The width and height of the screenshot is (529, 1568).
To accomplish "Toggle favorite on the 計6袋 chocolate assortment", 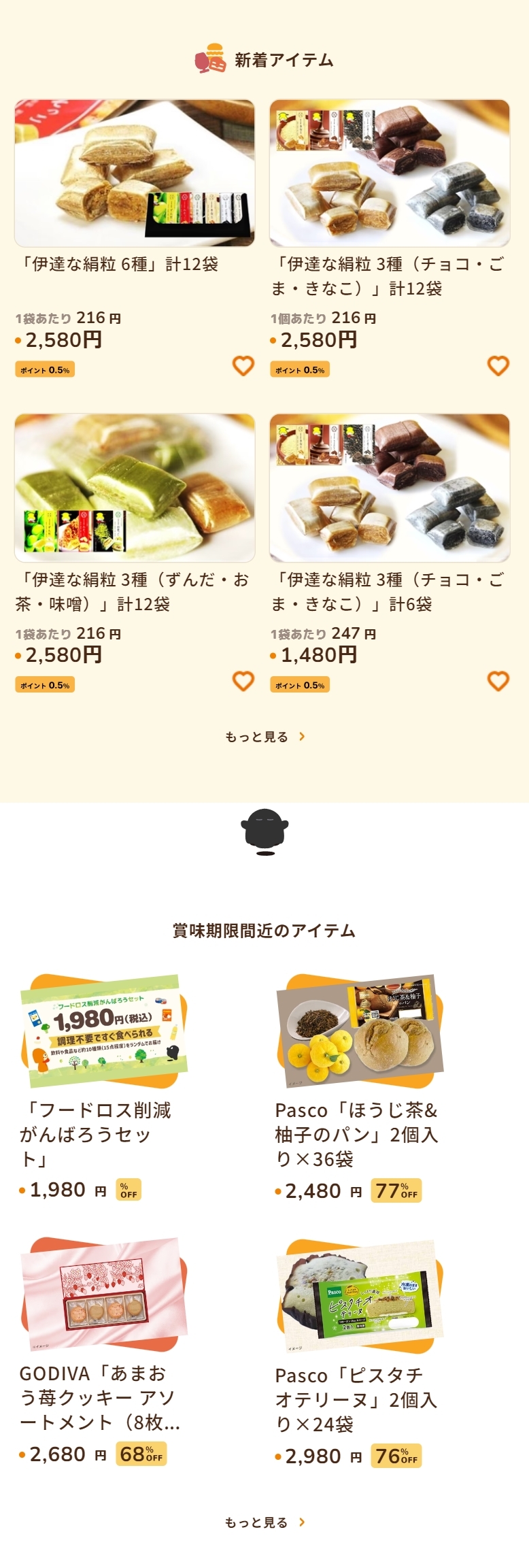I will 499,680.
